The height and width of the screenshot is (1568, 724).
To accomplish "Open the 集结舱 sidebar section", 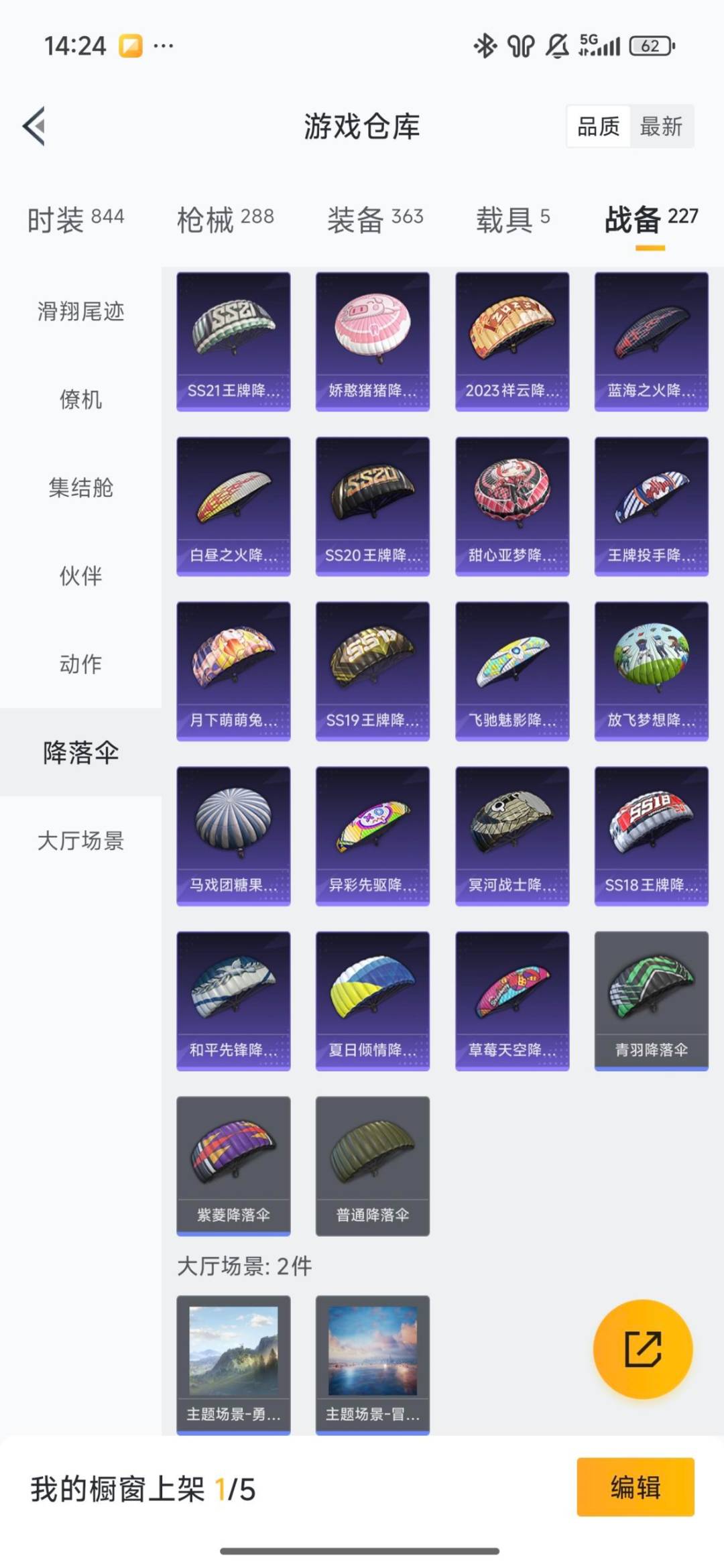I will pyautogui.click(x=80, y=488).
